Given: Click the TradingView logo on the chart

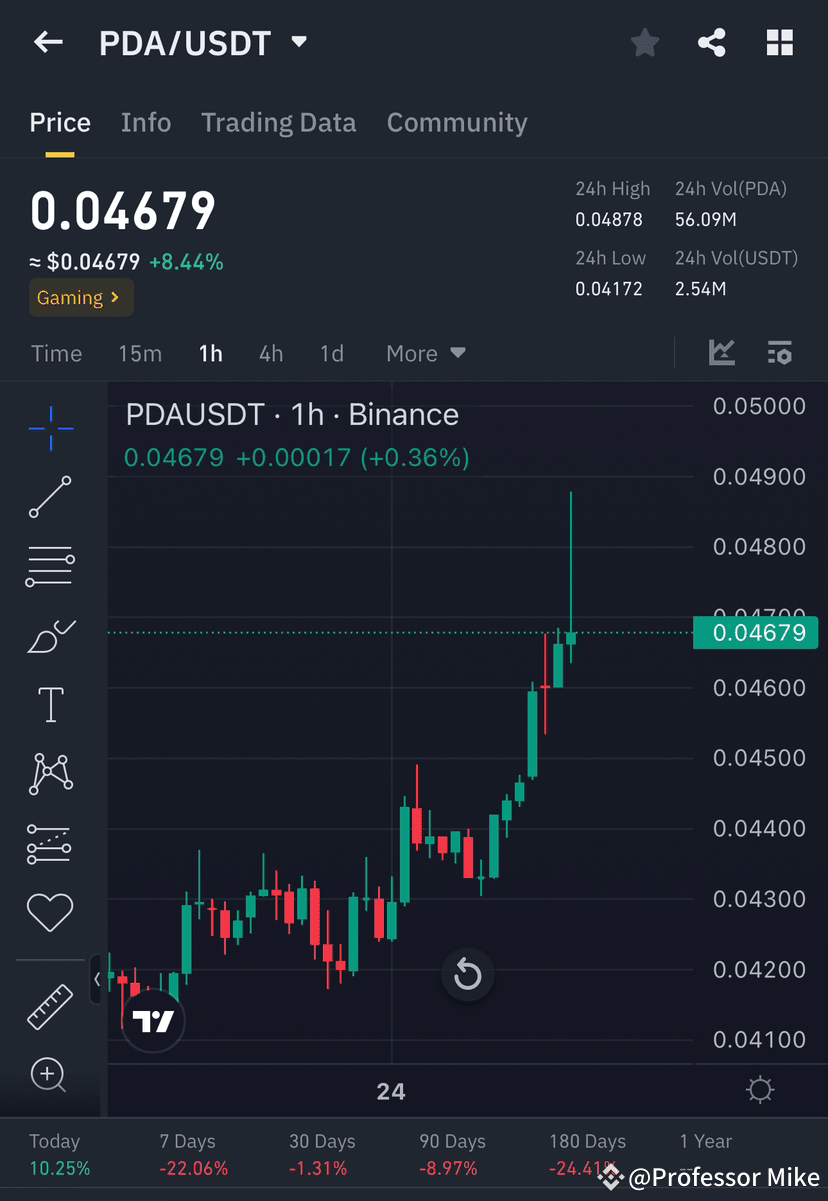Looking at the screenshot, I should (x=152, y=1020).
